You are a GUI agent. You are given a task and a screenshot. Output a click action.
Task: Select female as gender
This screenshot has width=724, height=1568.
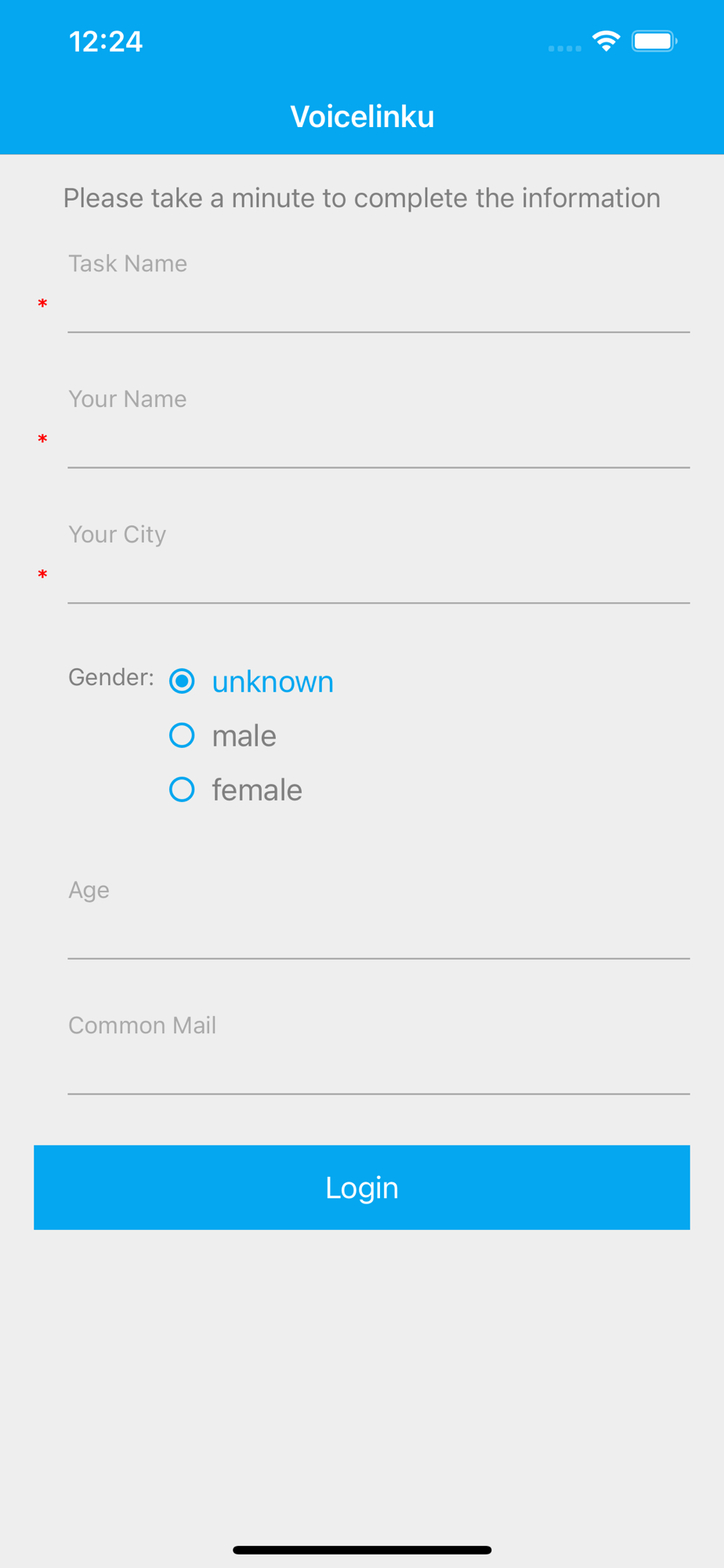tap(236, 789)
